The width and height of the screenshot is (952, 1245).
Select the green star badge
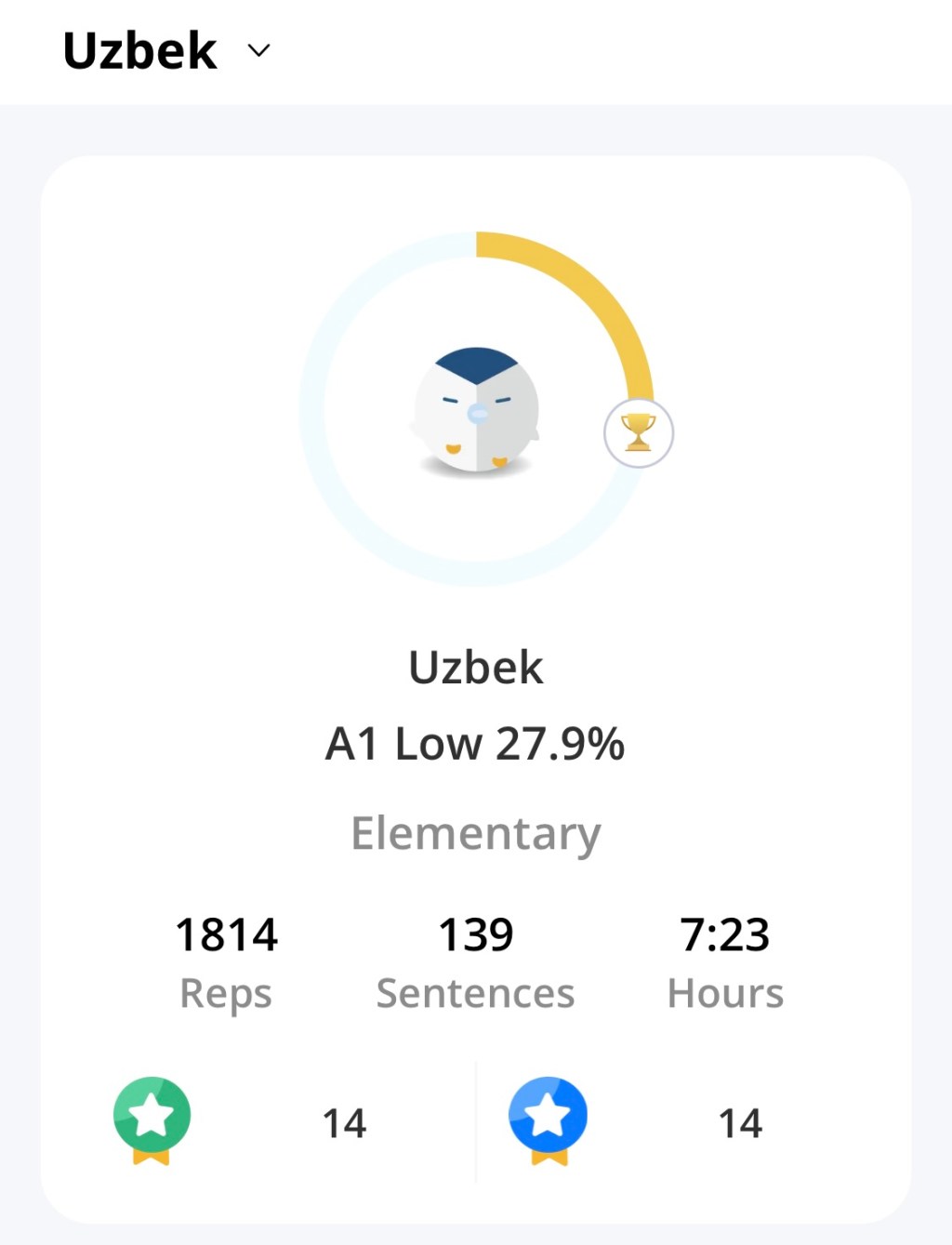152,1119
